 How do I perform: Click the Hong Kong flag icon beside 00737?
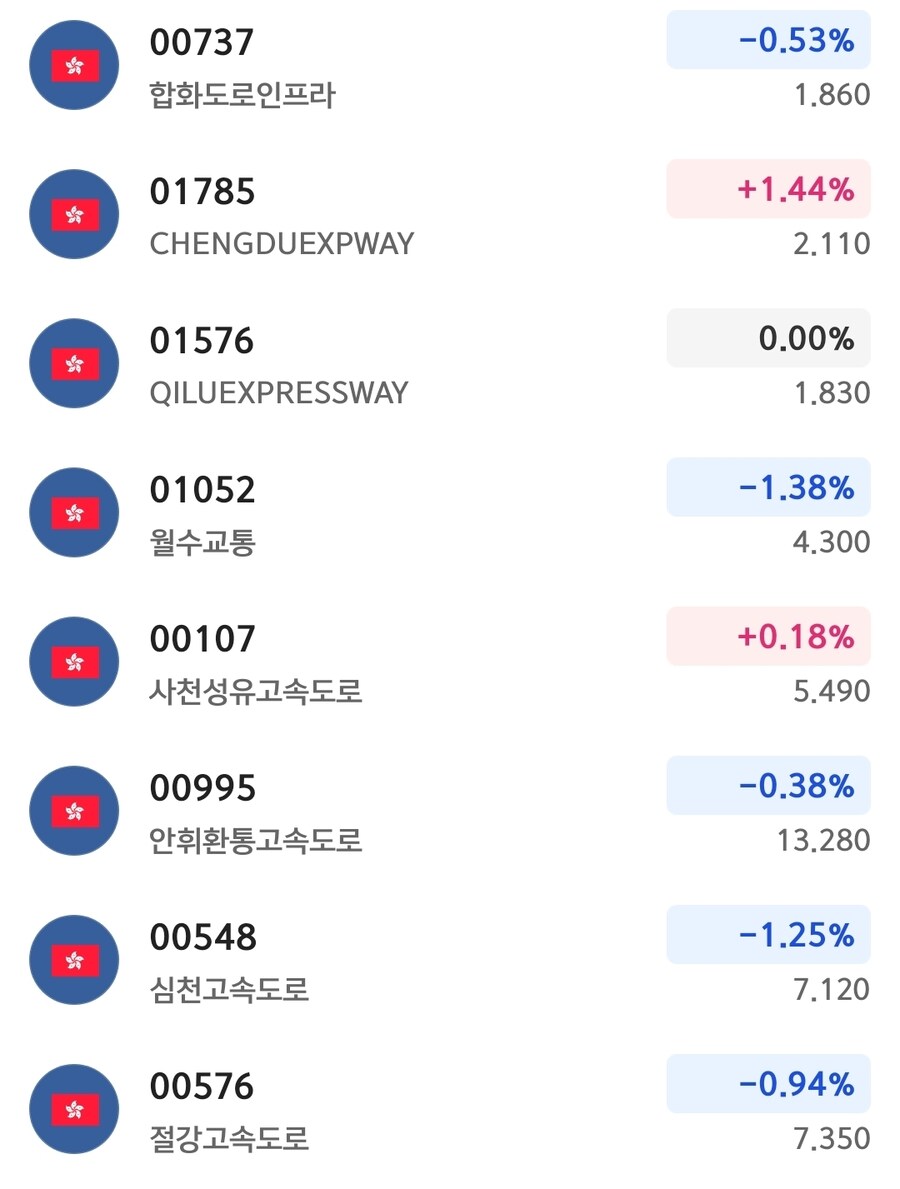[x=73, y=64]
